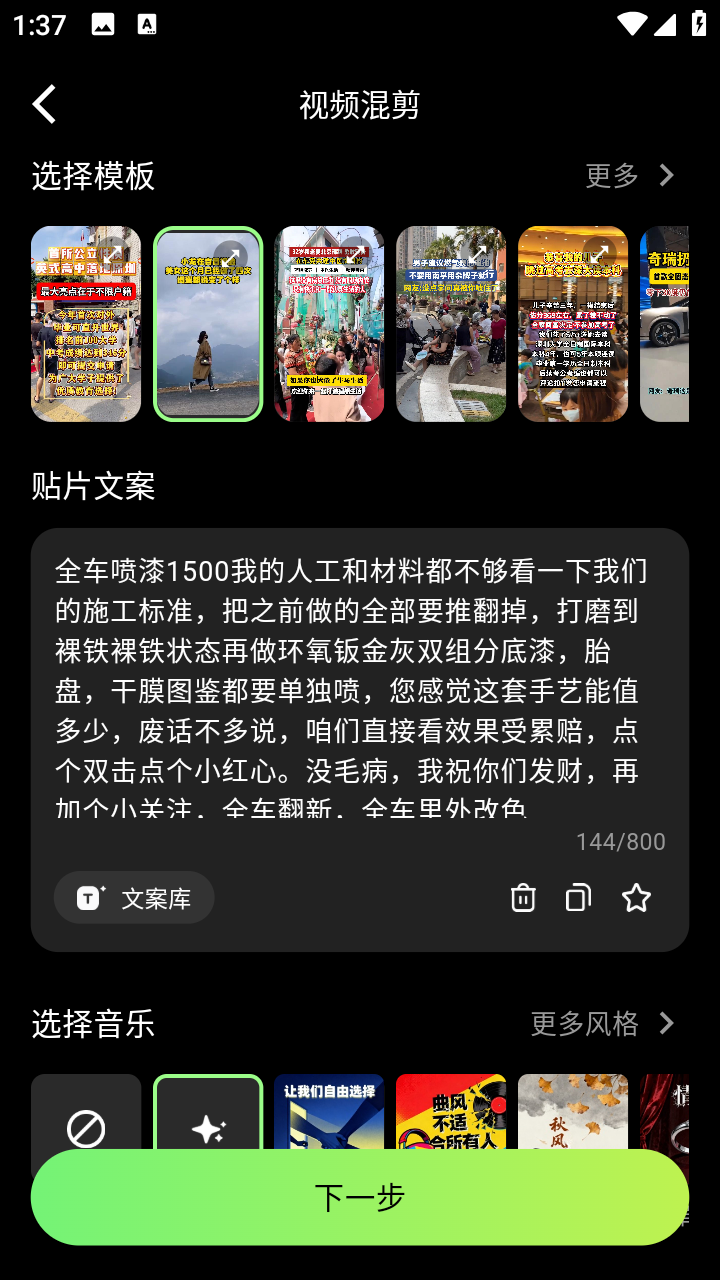The width and height of the screenshot is (720, 1280).
Task: Tap the chevron beside 更多风格
Action: click(666, 1024)
